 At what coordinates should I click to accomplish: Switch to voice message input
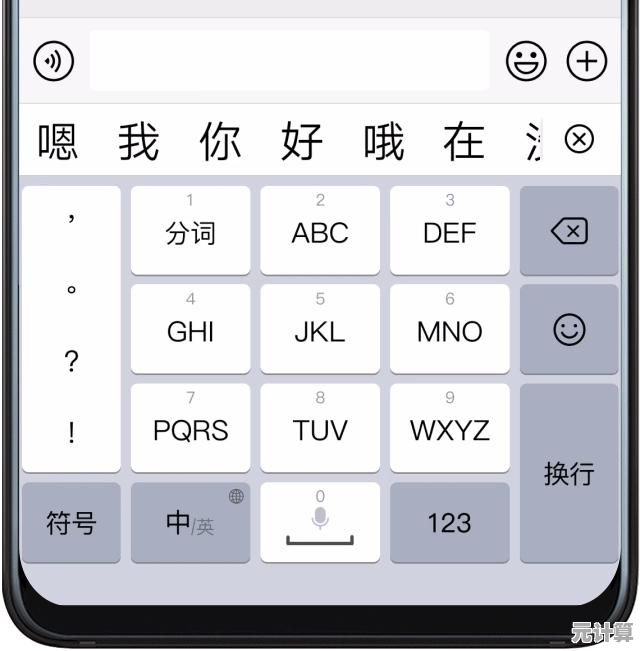point(54,62)
